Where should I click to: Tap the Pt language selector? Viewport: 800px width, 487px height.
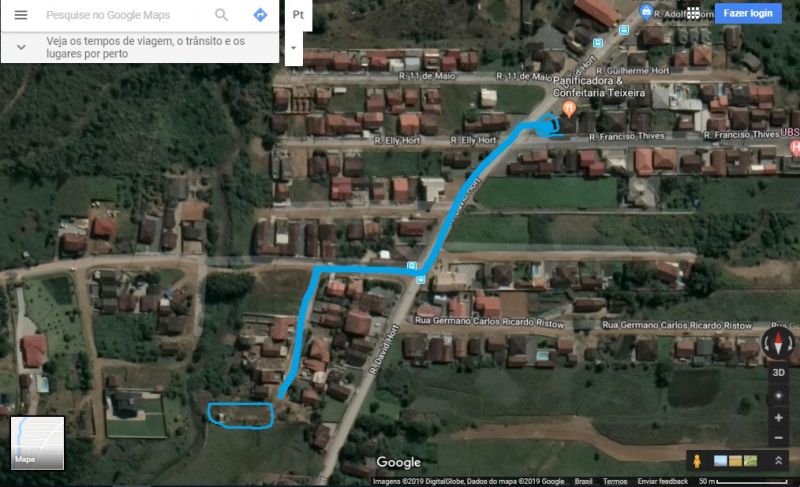pos(296,16)
